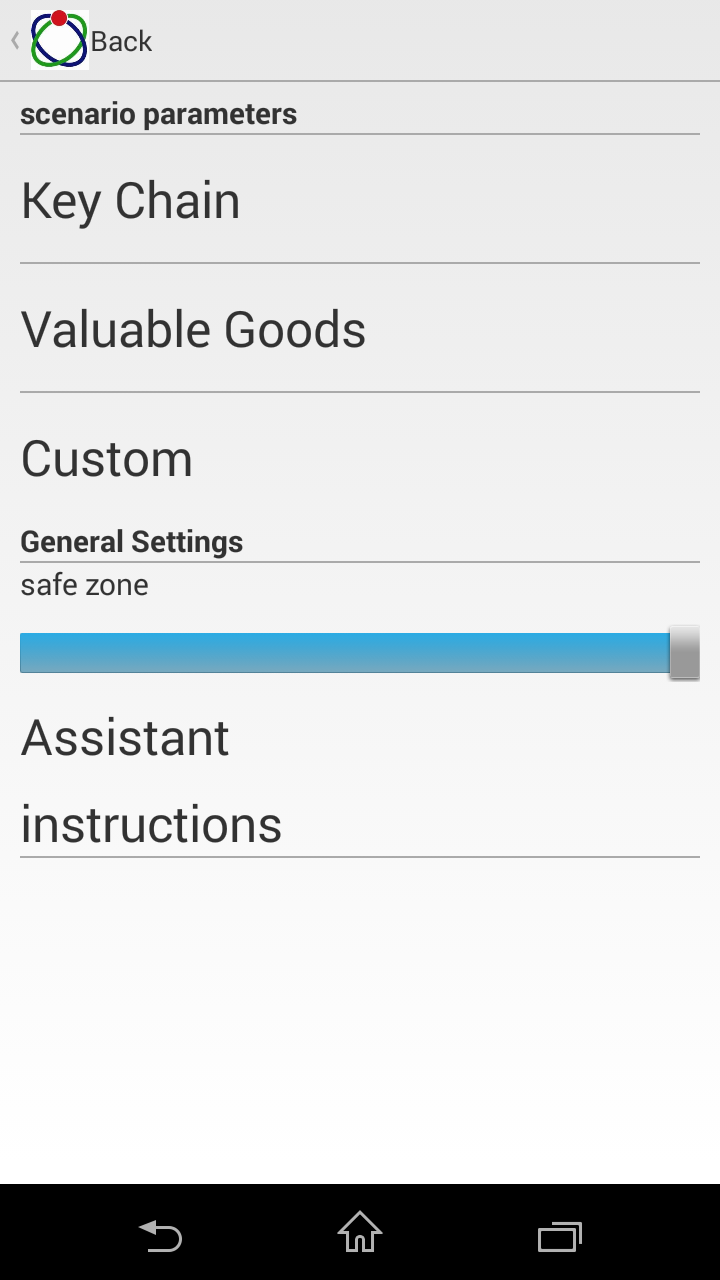
Task: Tap the system home button
Action: point(360,1233)
